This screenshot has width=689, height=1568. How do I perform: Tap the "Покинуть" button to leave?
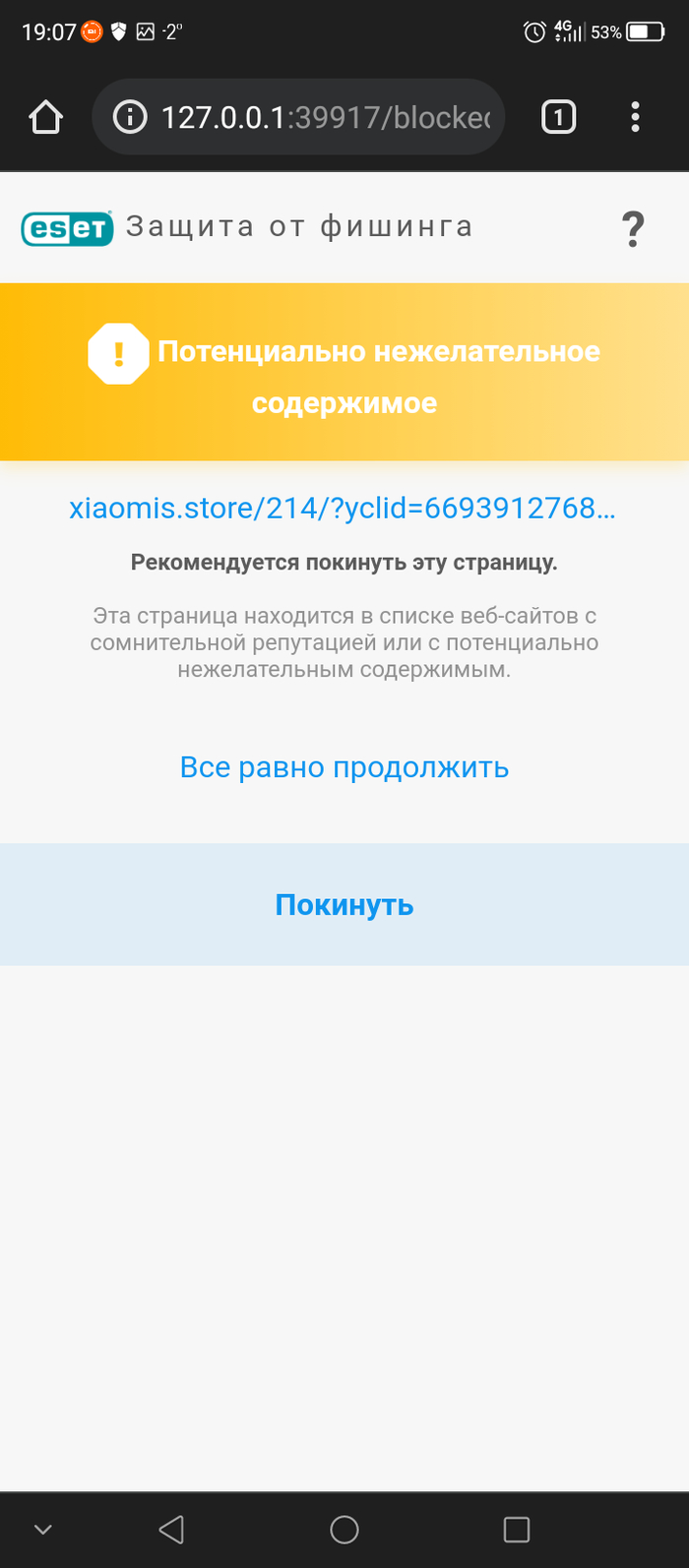pos(344,904)
